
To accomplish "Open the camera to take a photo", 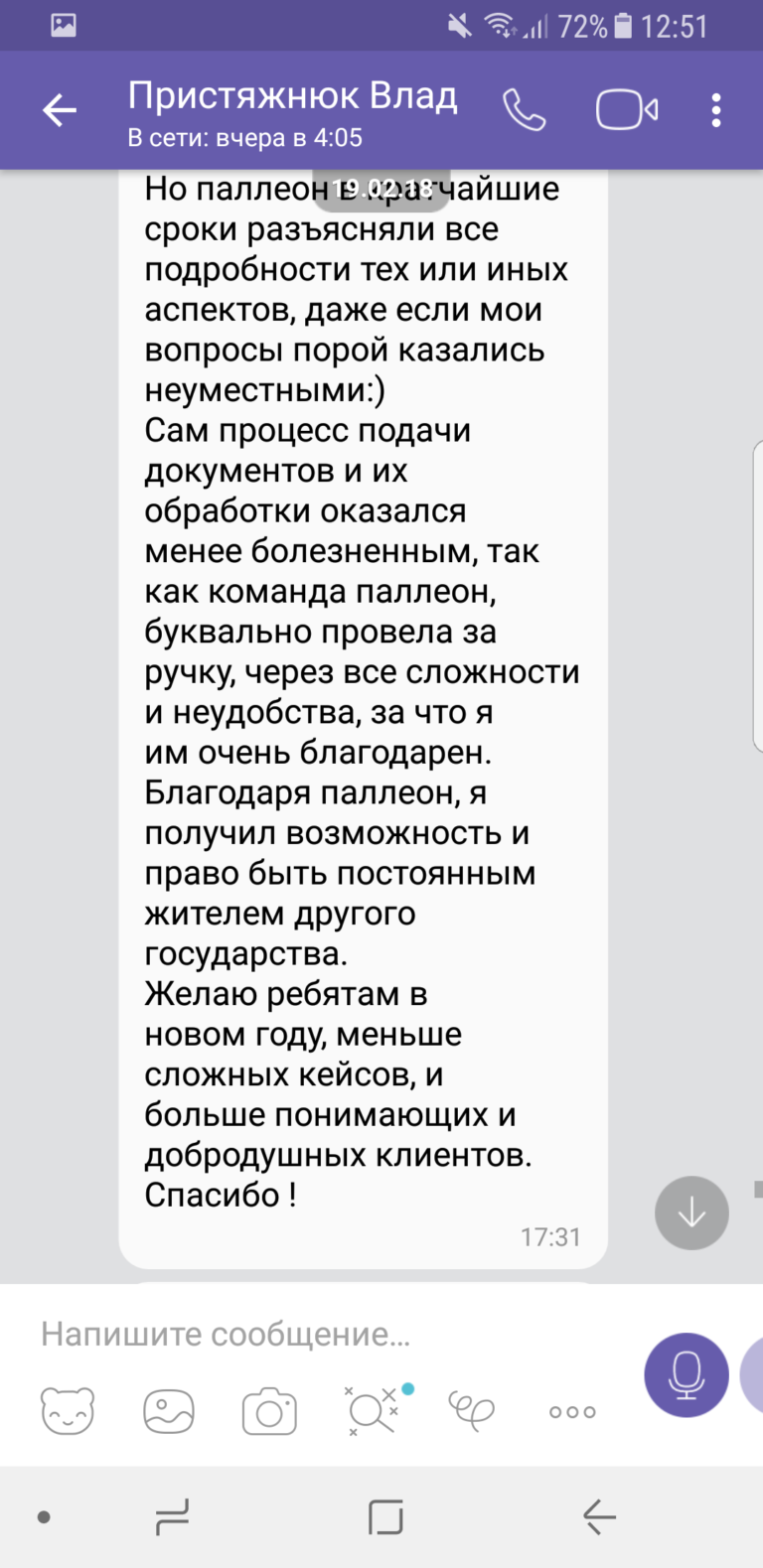I will [x=269, y=1411].
